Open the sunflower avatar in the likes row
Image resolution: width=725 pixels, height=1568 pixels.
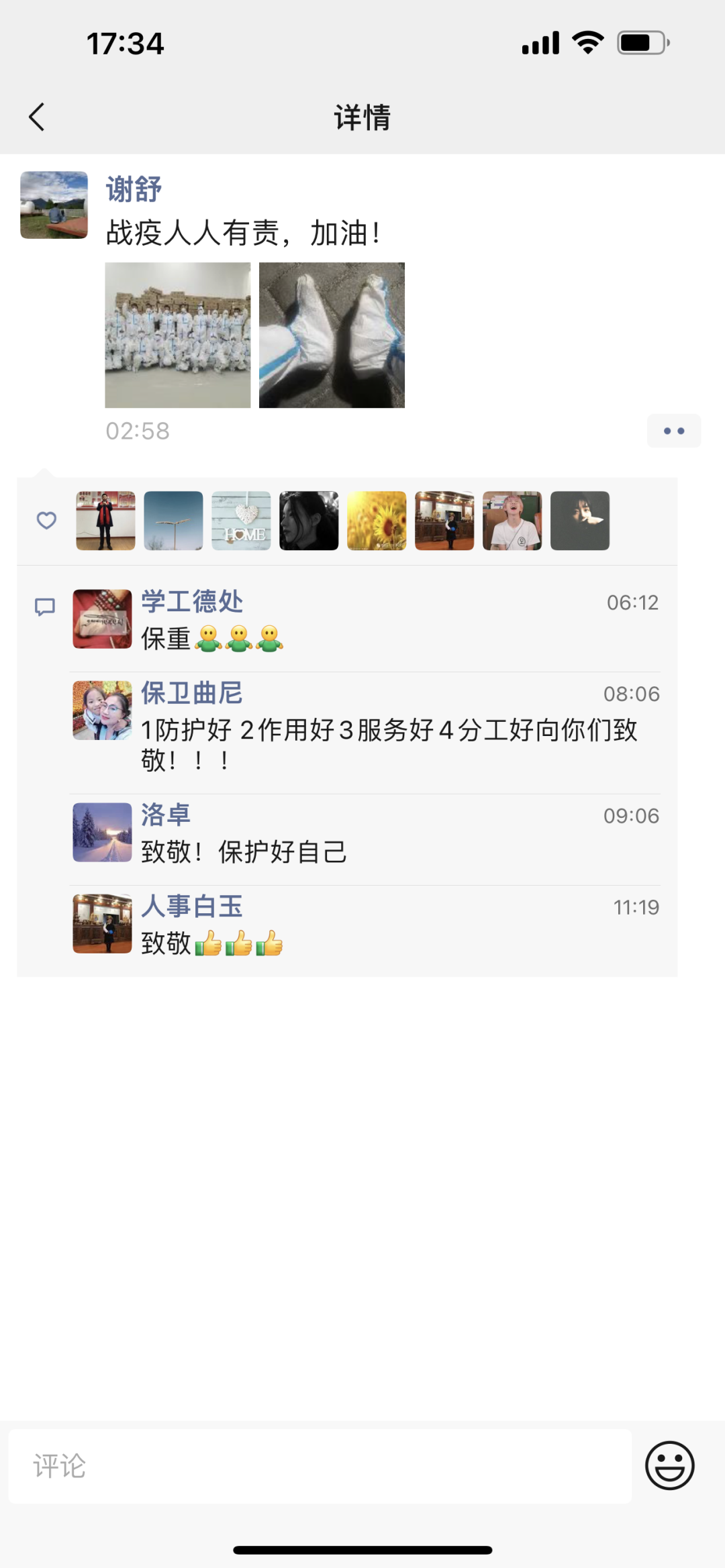point(377,521)
